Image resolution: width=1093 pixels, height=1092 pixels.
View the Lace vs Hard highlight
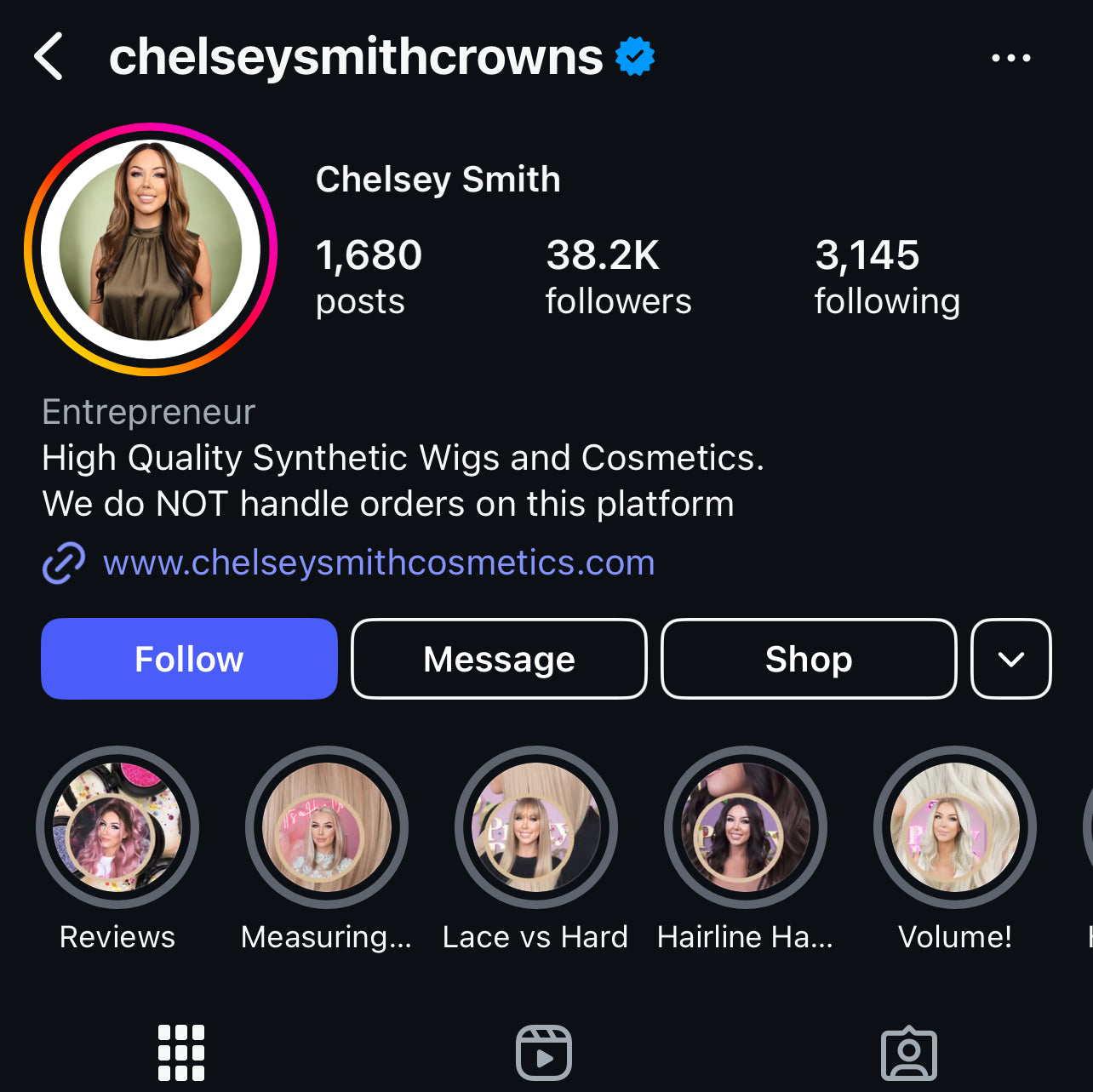point(536,827)
